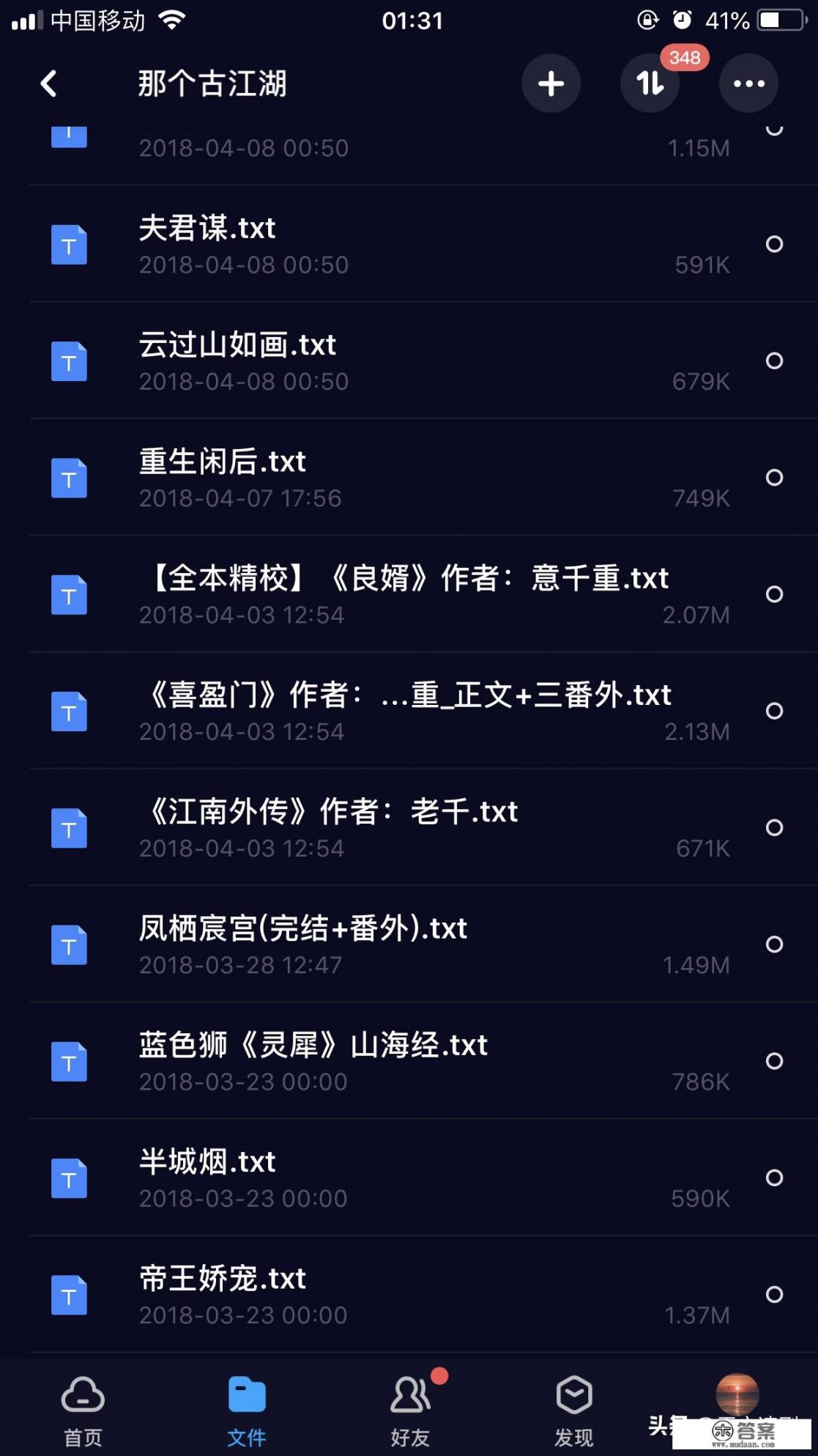Toggle selection circle for 帝王娇宠.txt
818x1456 pixels.
coord(773,1296)
